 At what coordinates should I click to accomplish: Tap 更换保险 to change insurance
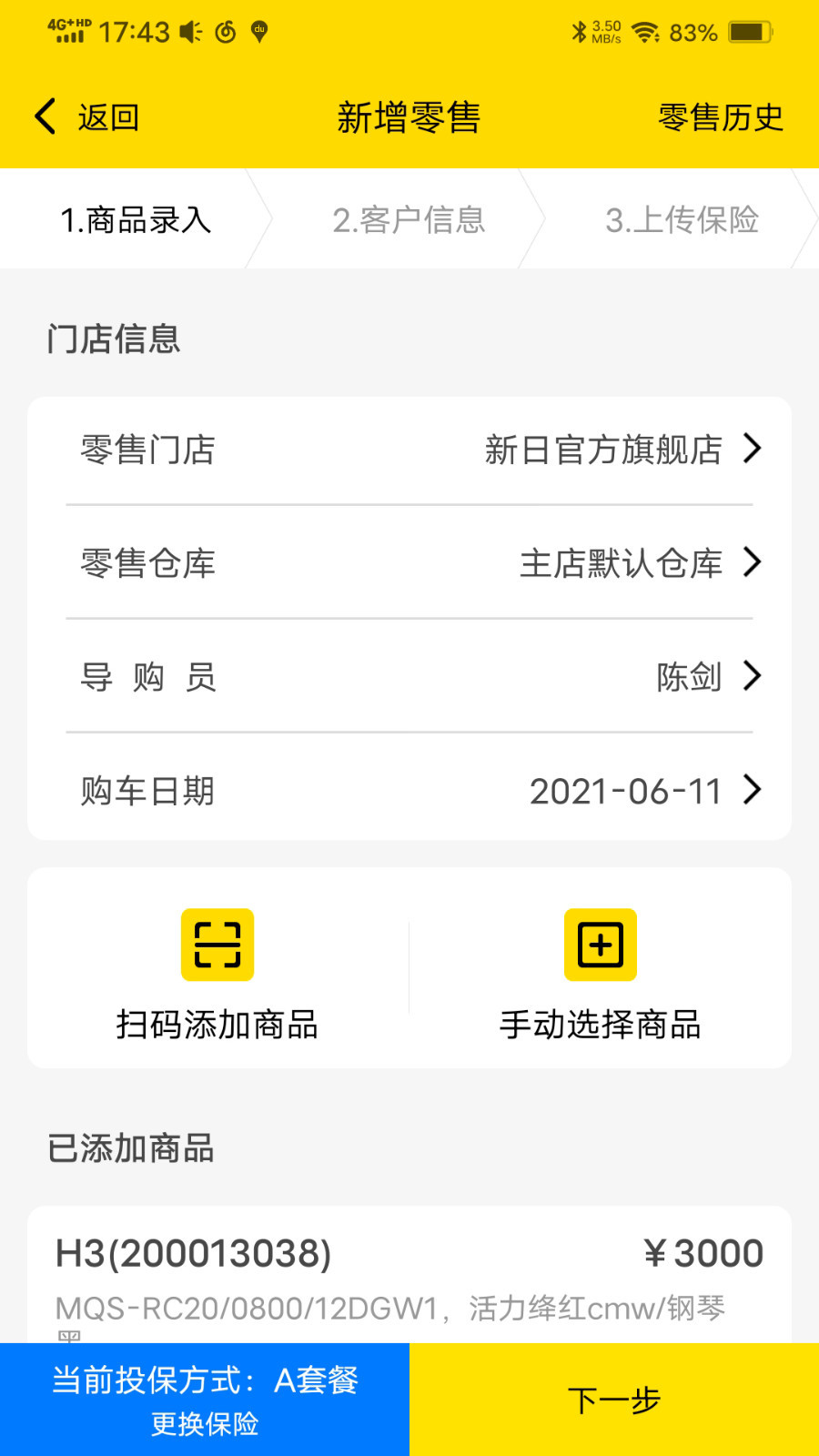tap(205, 1425)
